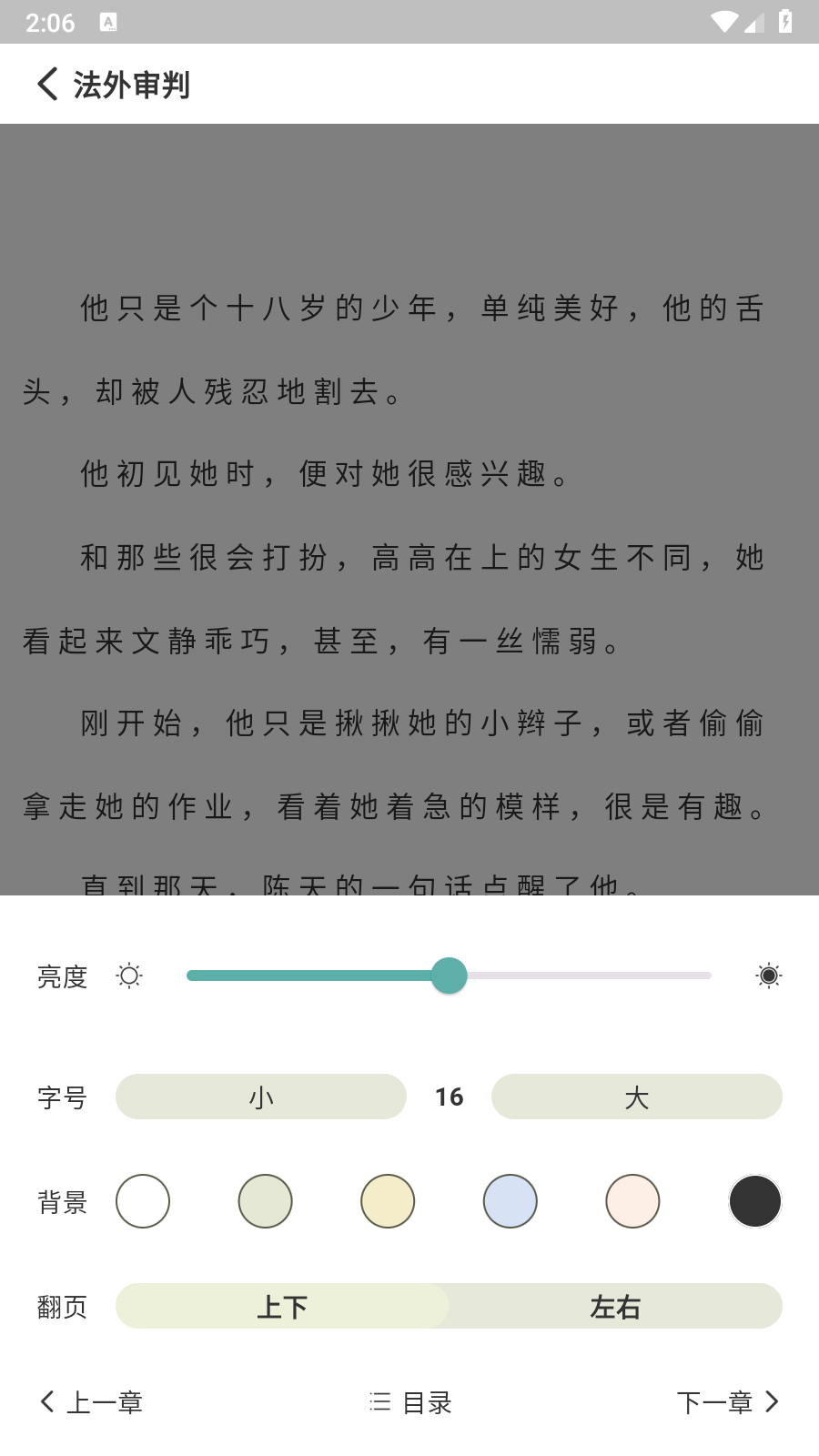Screen dimensions: 819x1456
Task: Select the pale pink background color
Action: click(x=632, y=1201)
